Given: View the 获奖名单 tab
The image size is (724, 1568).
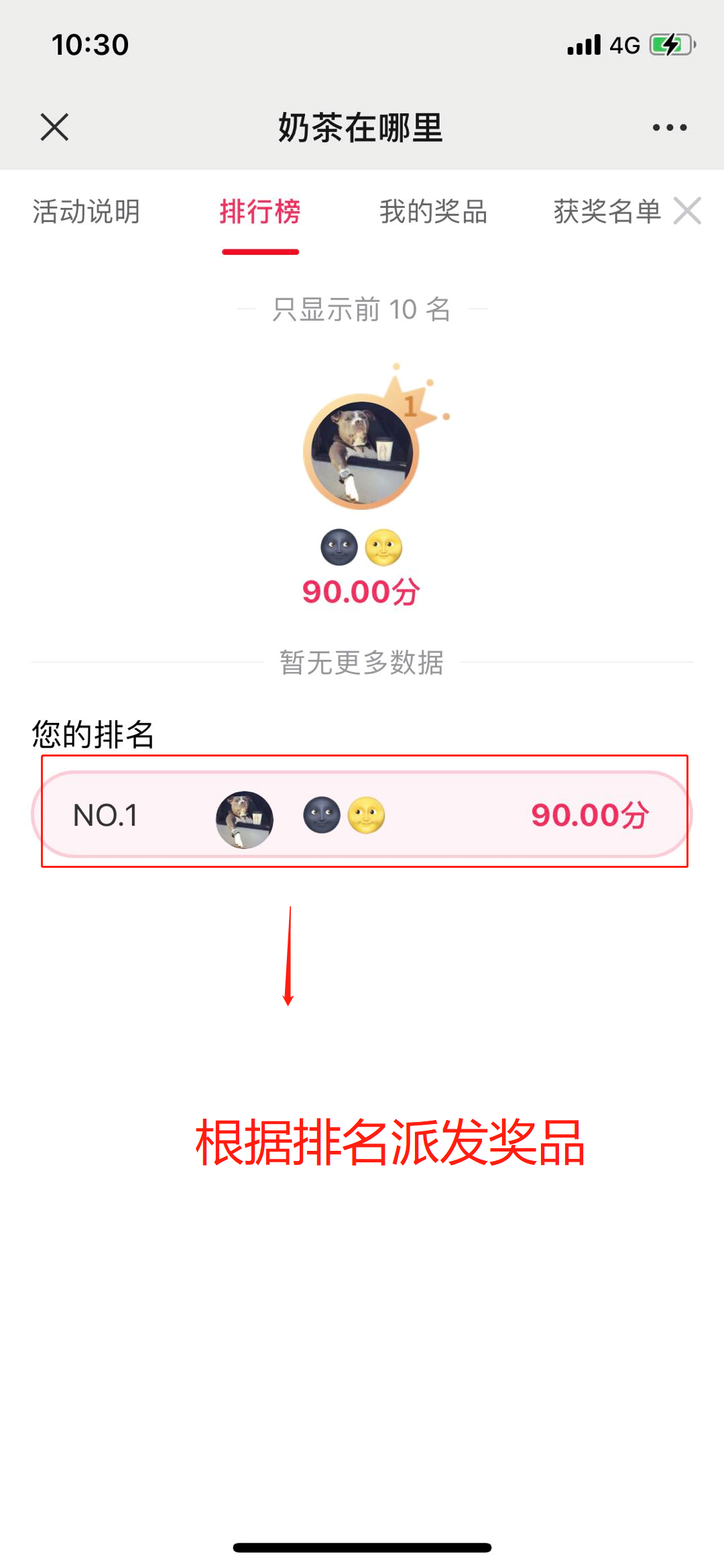Looking at the screenshot, I should [607, 212].
